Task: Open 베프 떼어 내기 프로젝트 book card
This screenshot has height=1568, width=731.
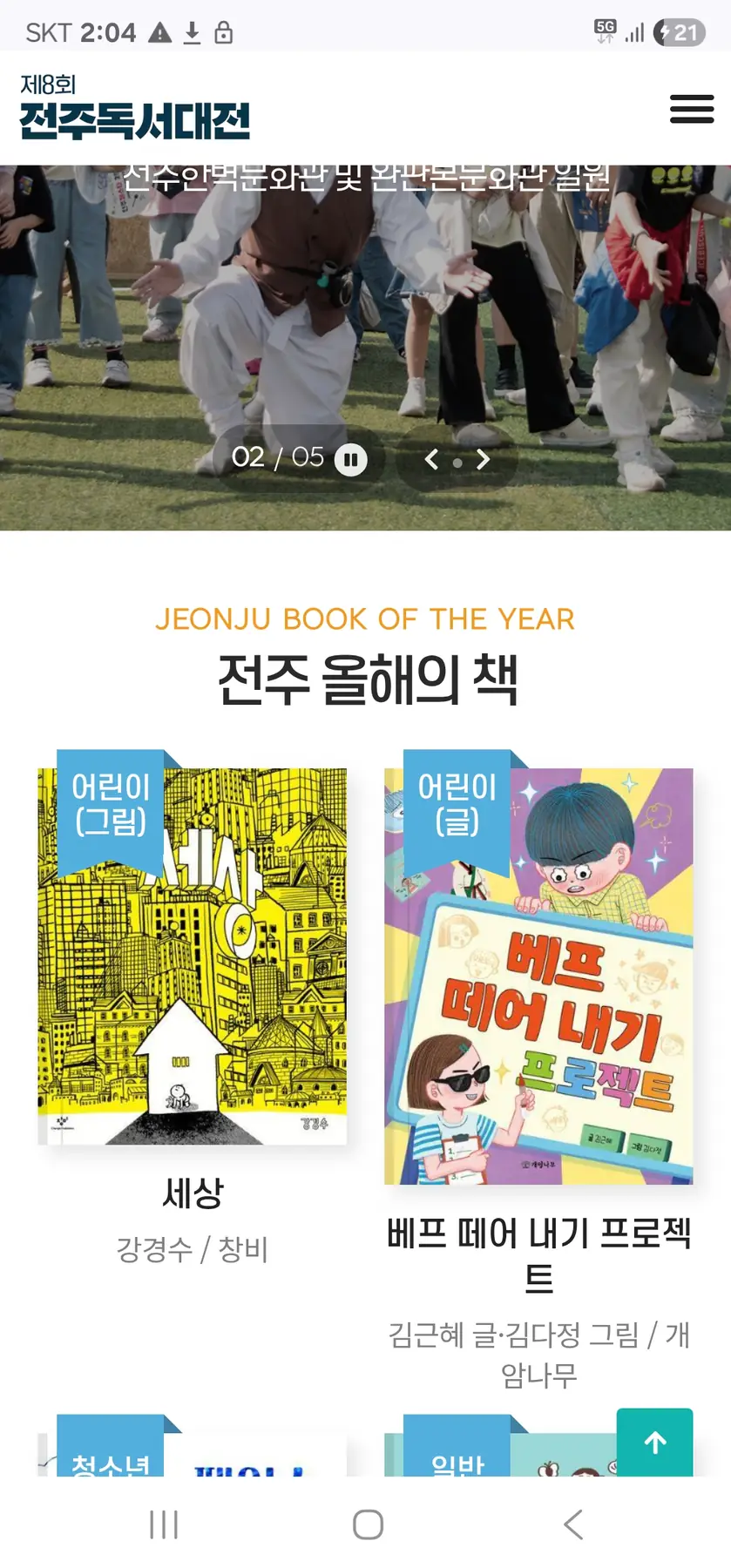Action: pos(538,976)
